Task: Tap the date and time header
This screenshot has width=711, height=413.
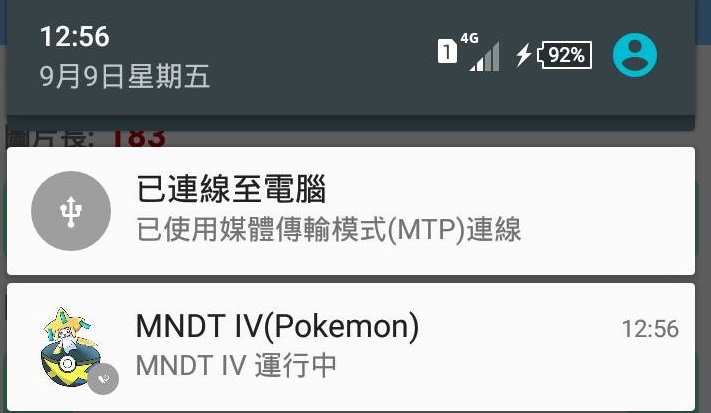Action: point(124,58)
